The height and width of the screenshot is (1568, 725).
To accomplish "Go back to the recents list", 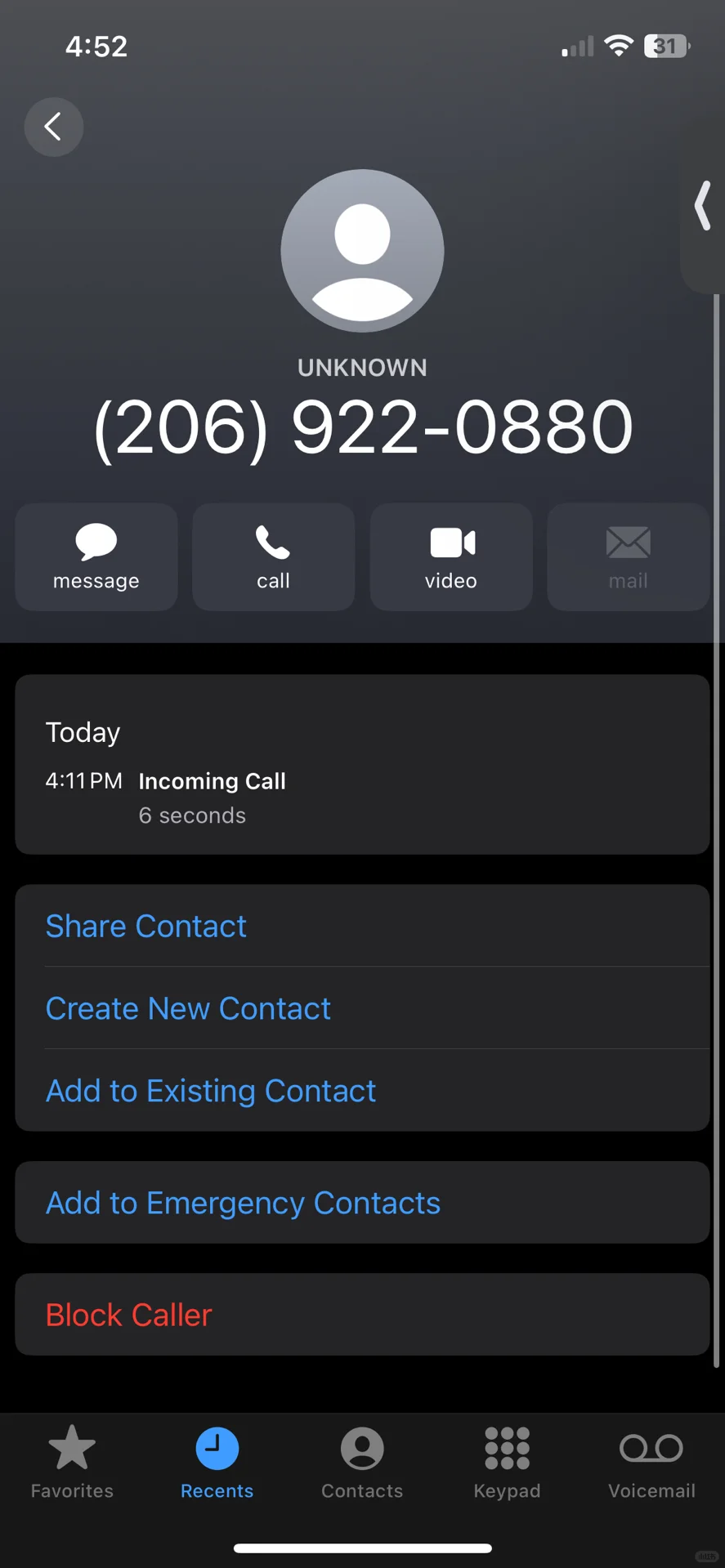I will point(54,127).
